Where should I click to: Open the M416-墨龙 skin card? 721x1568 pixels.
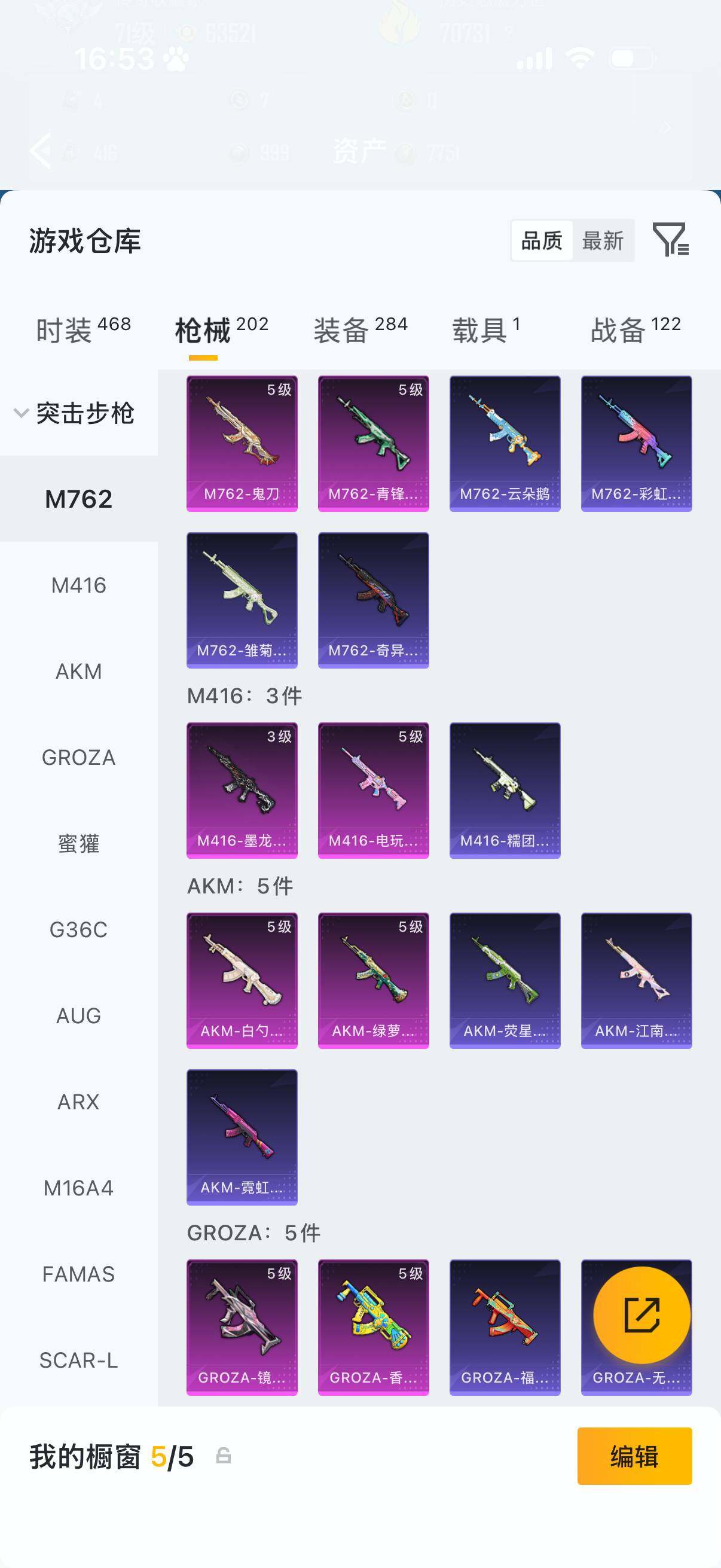(242, 790)
